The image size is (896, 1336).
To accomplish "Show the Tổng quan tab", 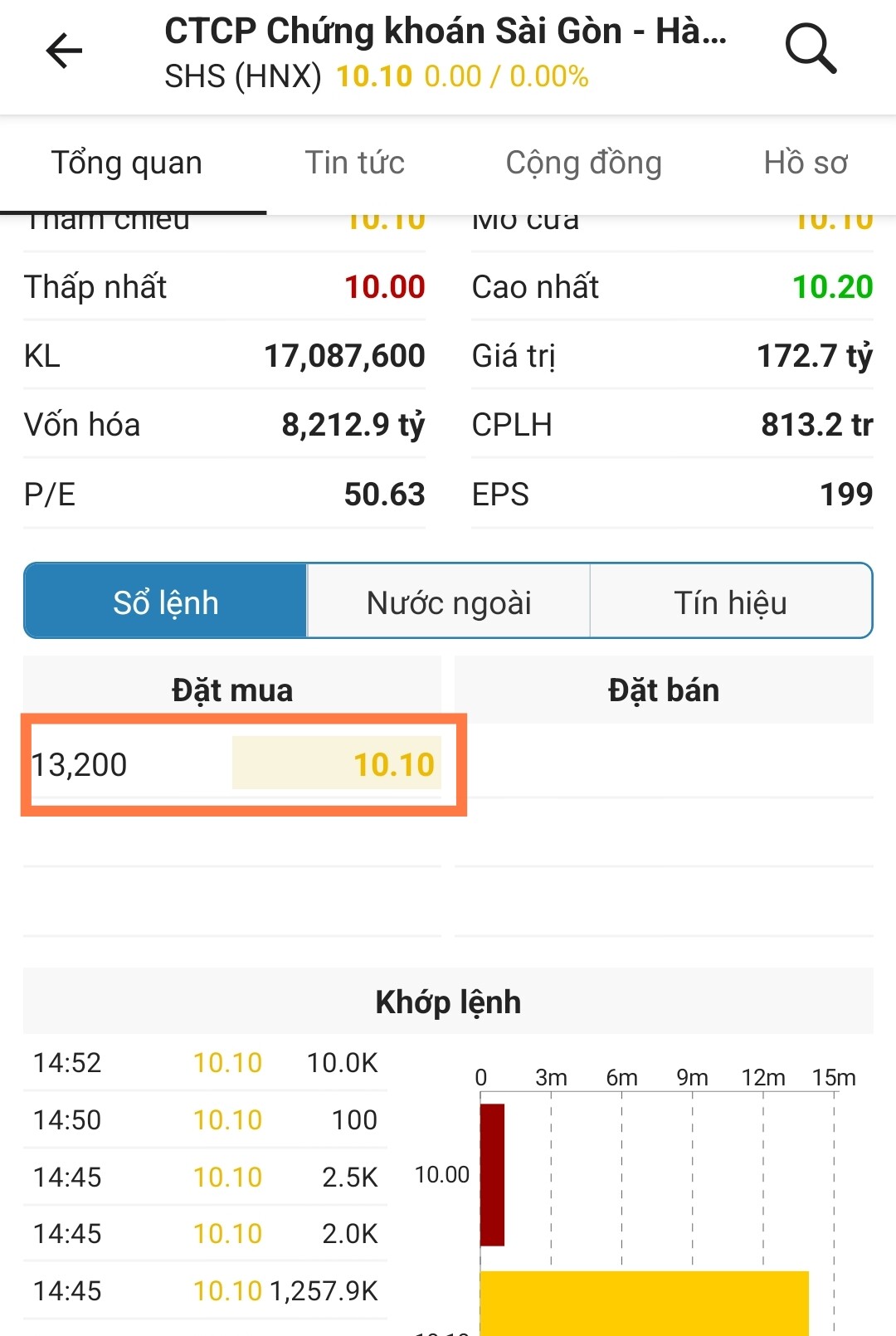I will [127, 163].
